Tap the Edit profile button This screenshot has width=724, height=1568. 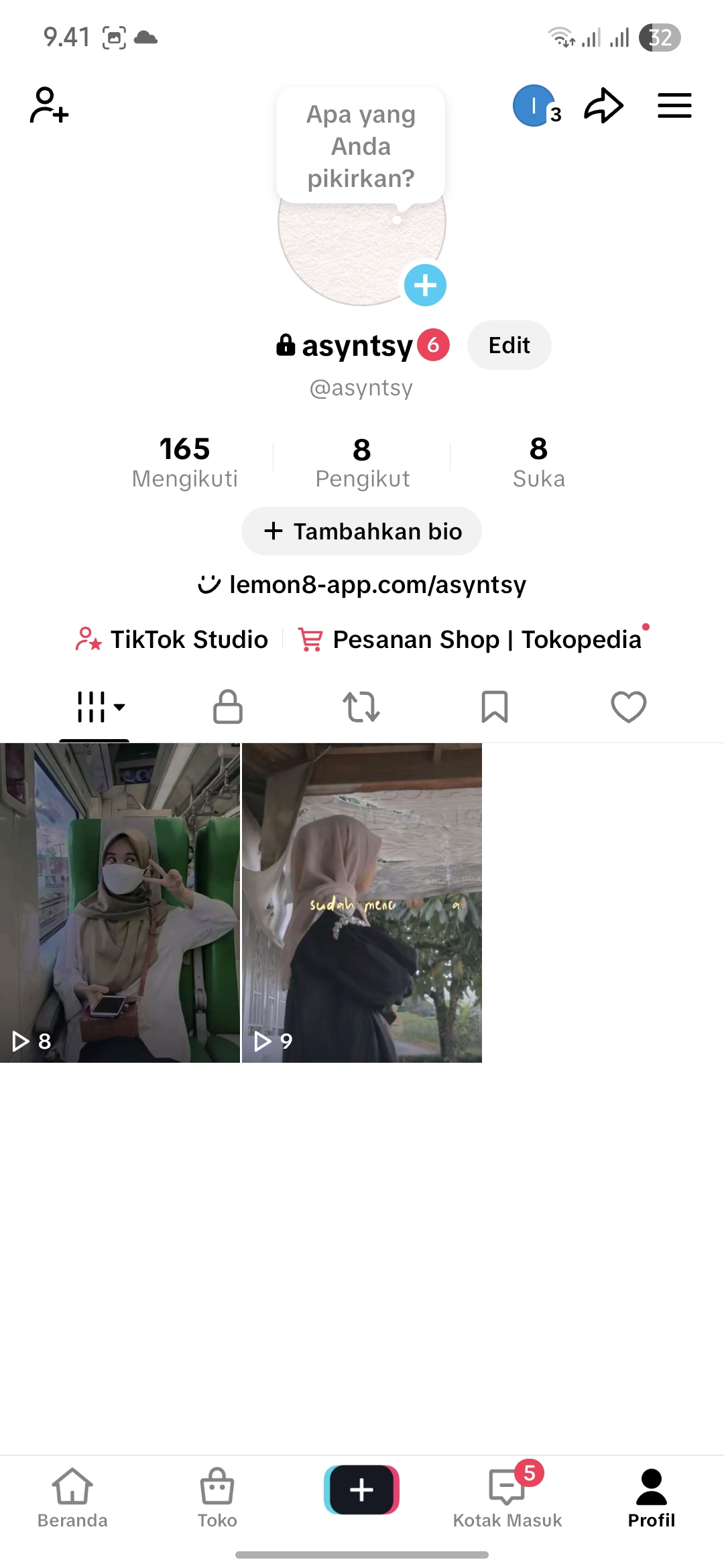point(509,345)
